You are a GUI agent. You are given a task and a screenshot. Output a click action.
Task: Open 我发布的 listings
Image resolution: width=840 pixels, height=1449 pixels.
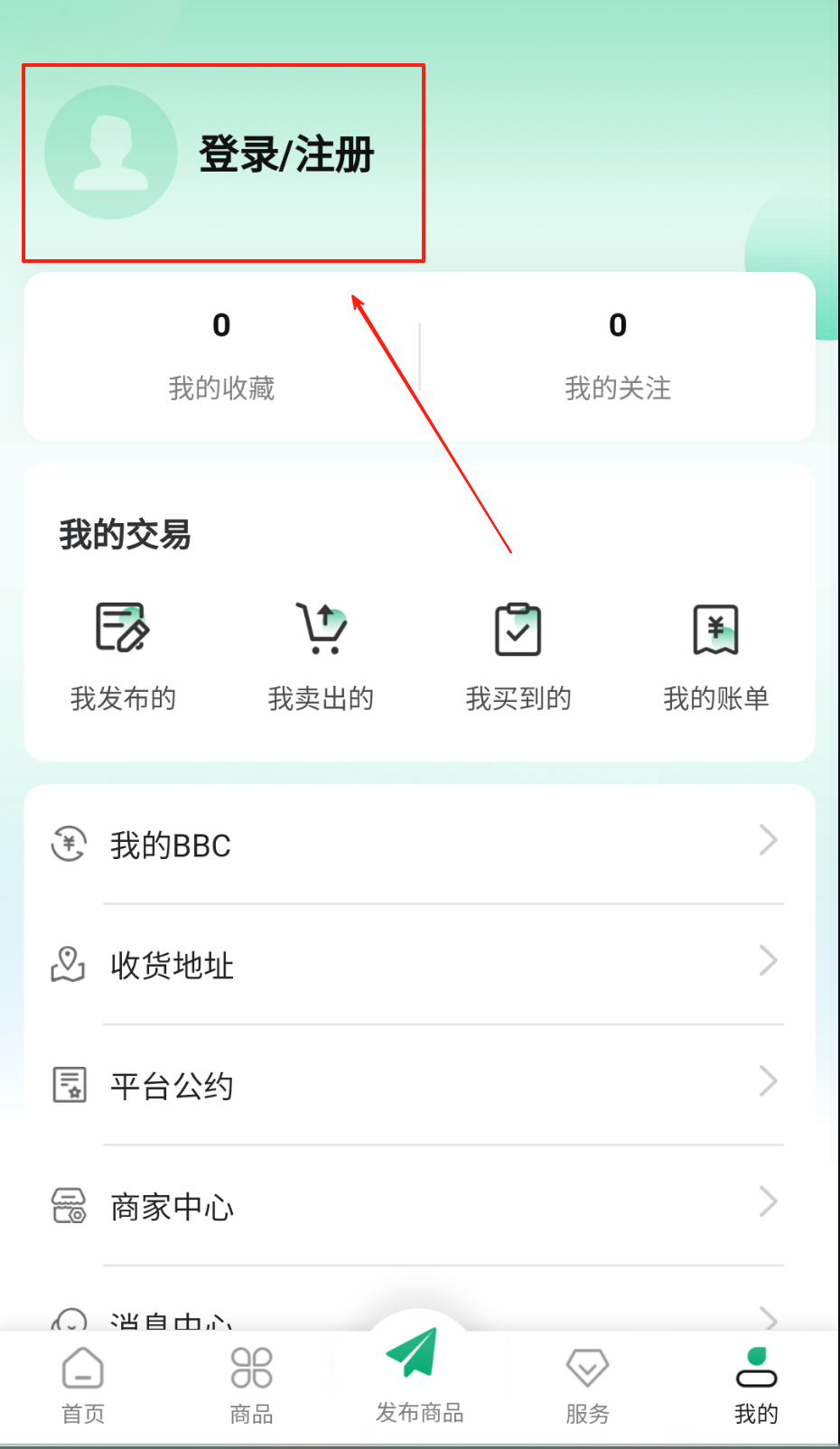[x=123, y=657]
